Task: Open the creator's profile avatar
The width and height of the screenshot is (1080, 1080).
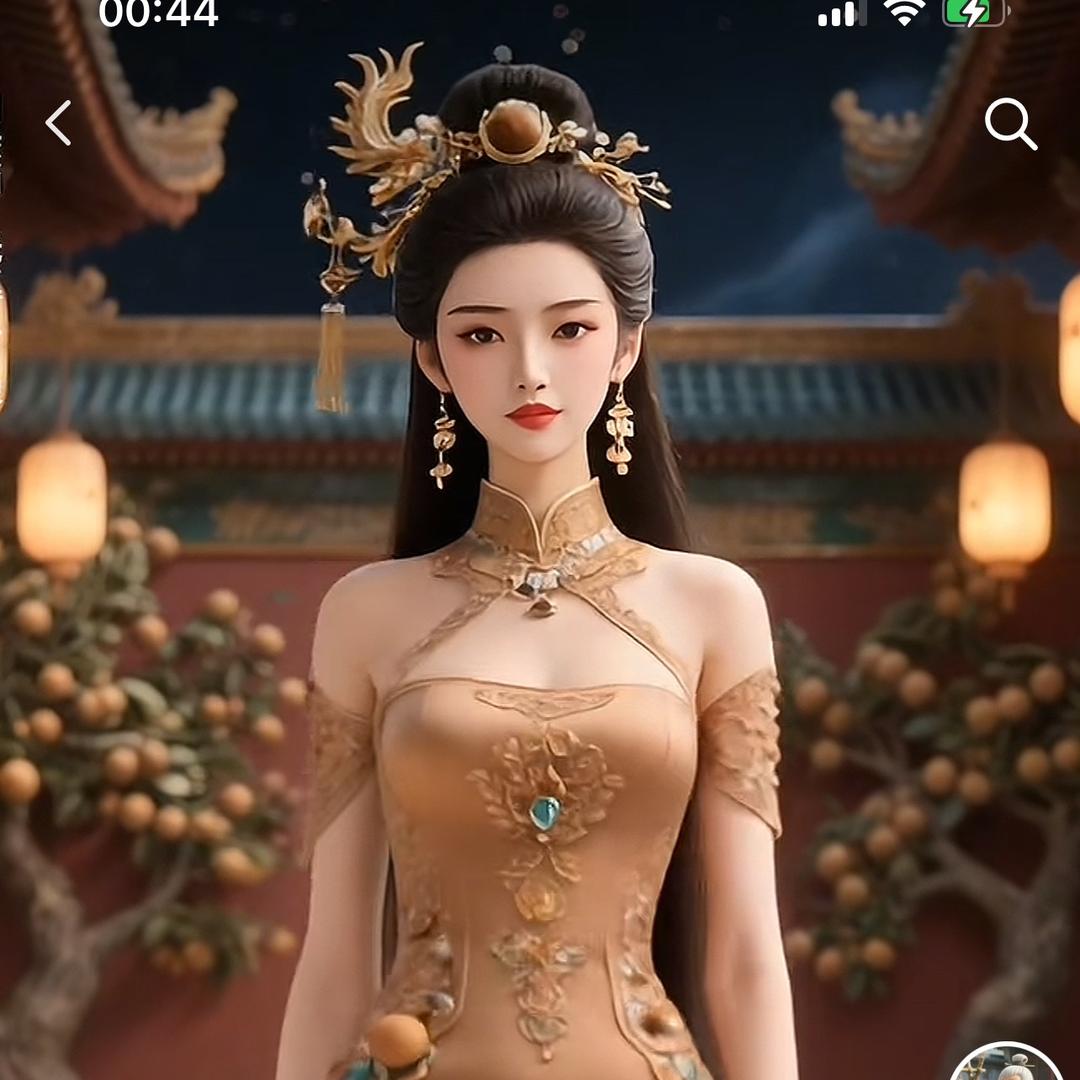Action: pos(1006,1063)
